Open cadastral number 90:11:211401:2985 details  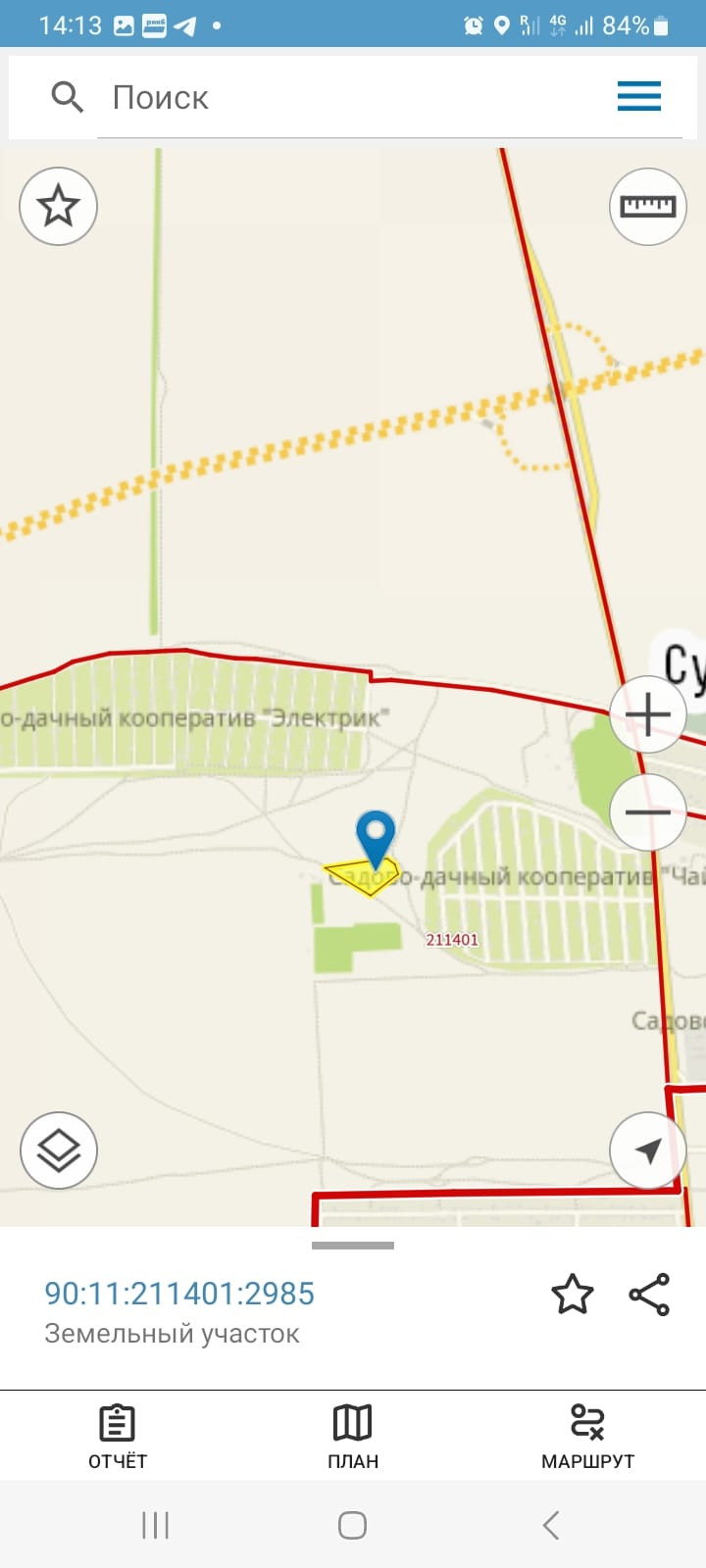(x=179, y=1294)
